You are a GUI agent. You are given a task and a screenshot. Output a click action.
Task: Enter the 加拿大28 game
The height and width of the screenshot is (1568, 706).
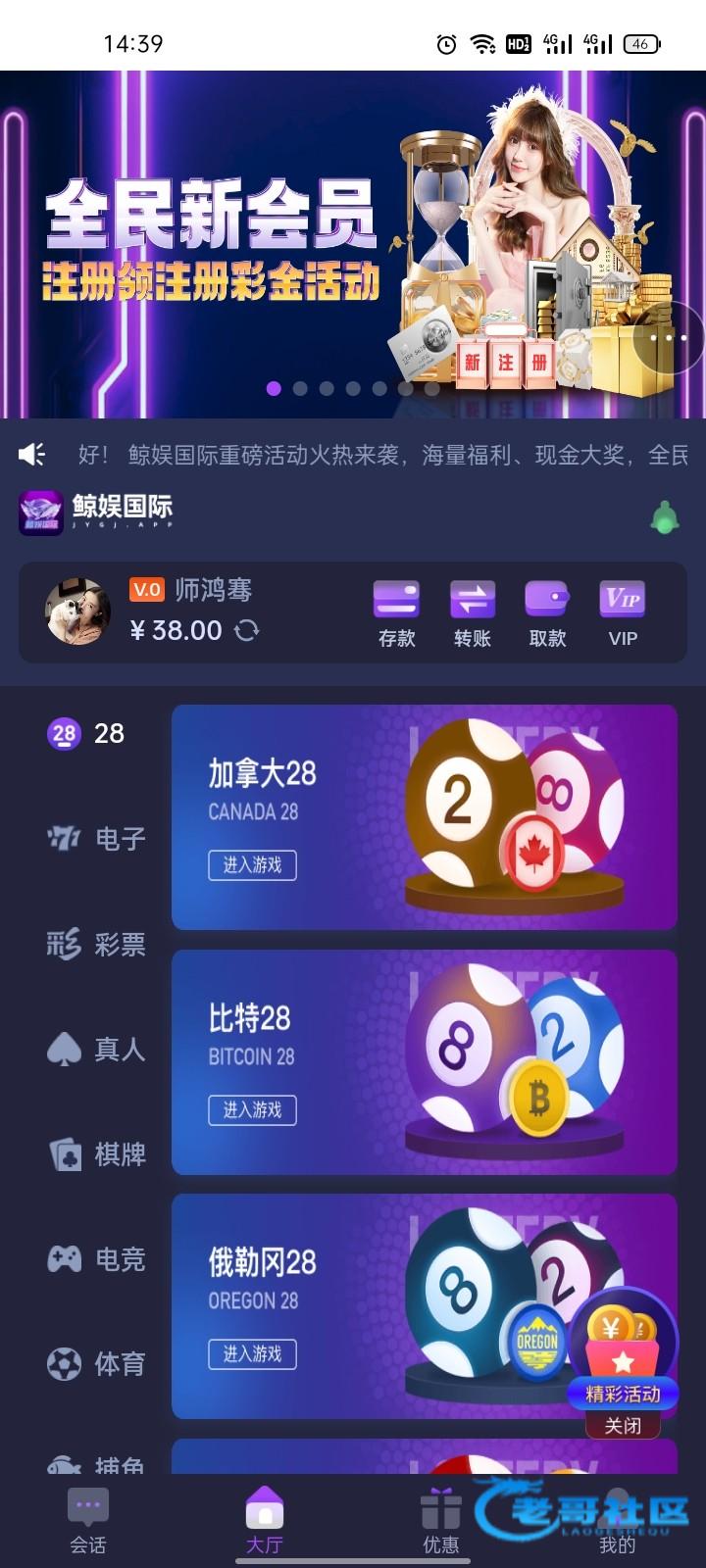(252, 865)
